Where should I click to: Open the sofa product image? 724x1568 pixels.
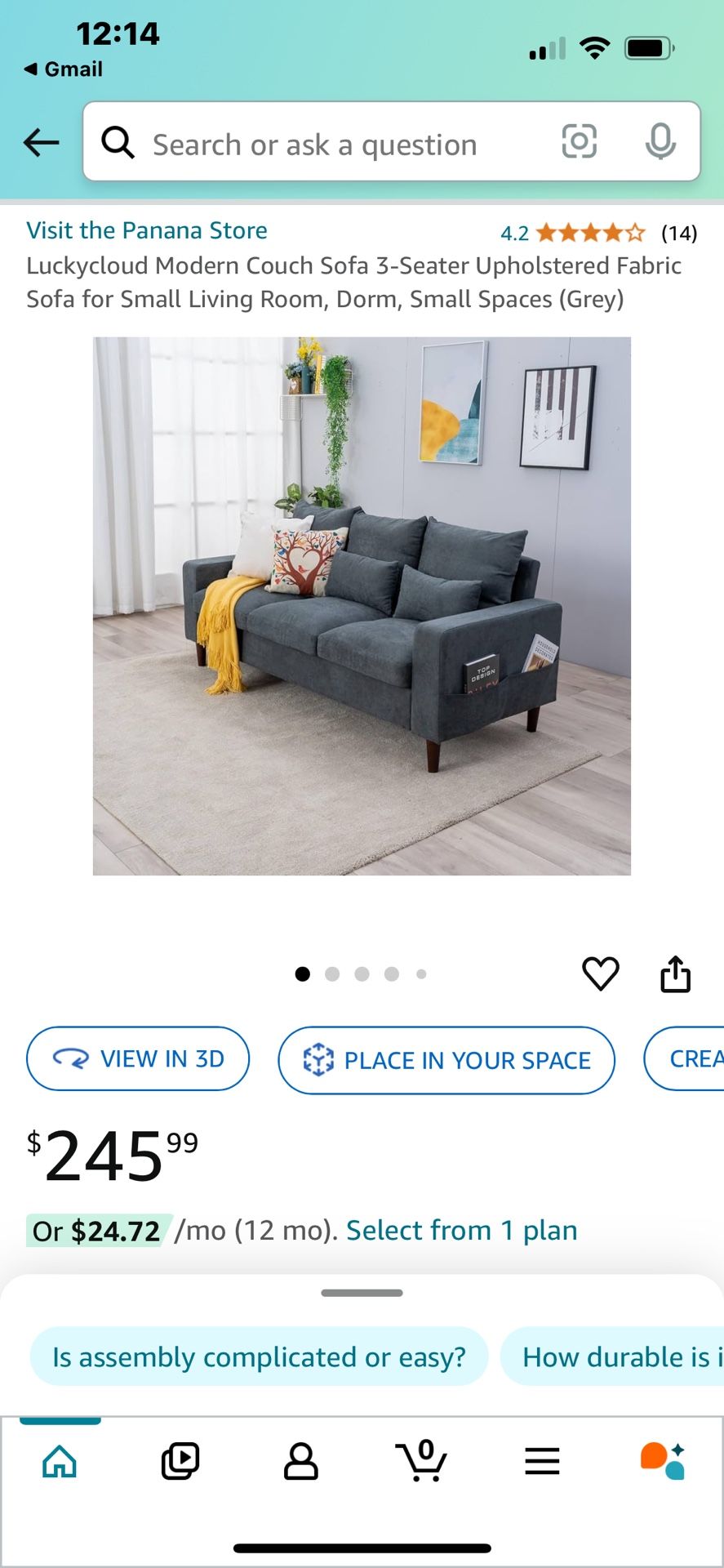coord(362,606)
